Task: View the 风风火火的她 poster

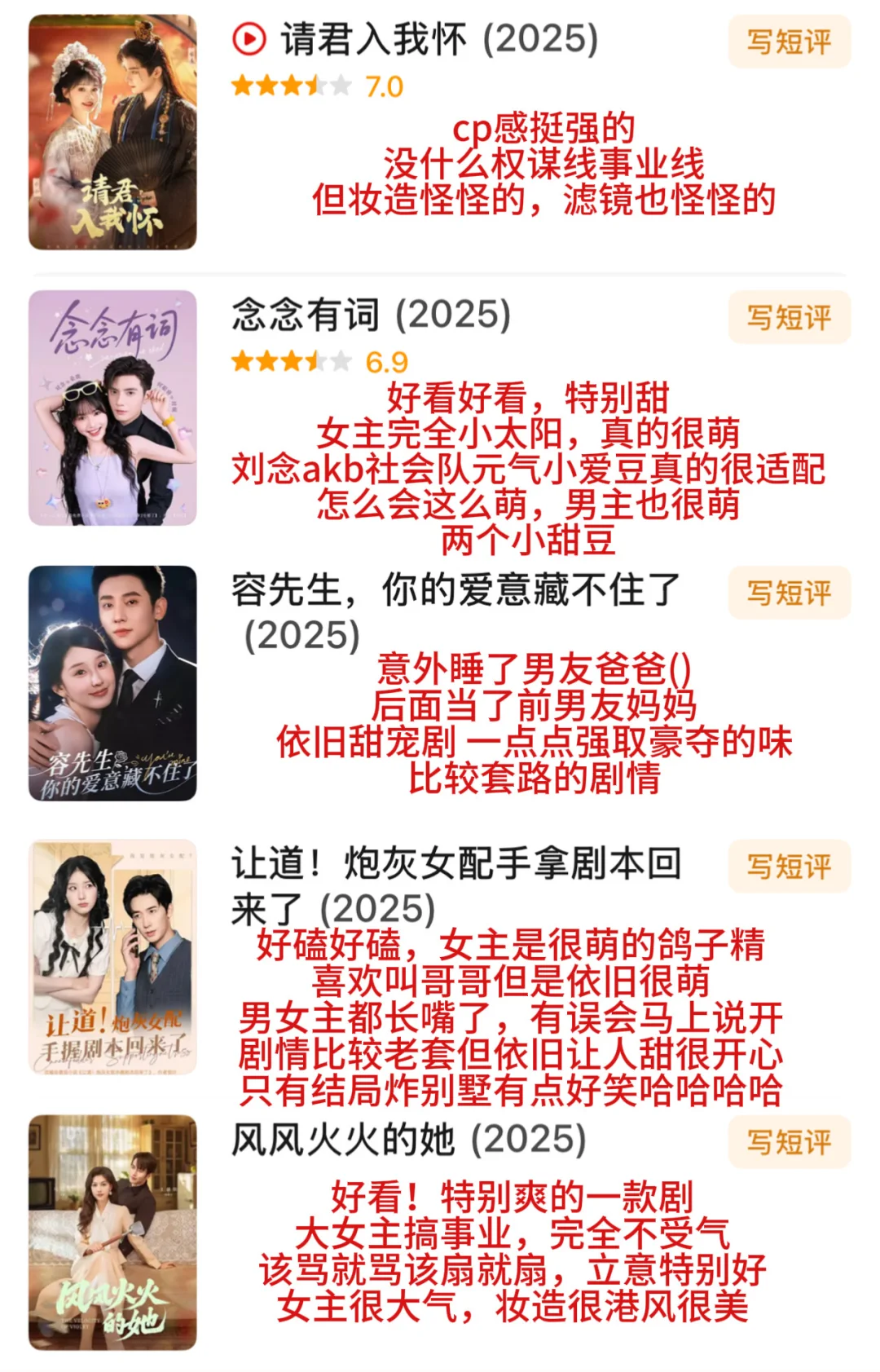Action: 112,1233
